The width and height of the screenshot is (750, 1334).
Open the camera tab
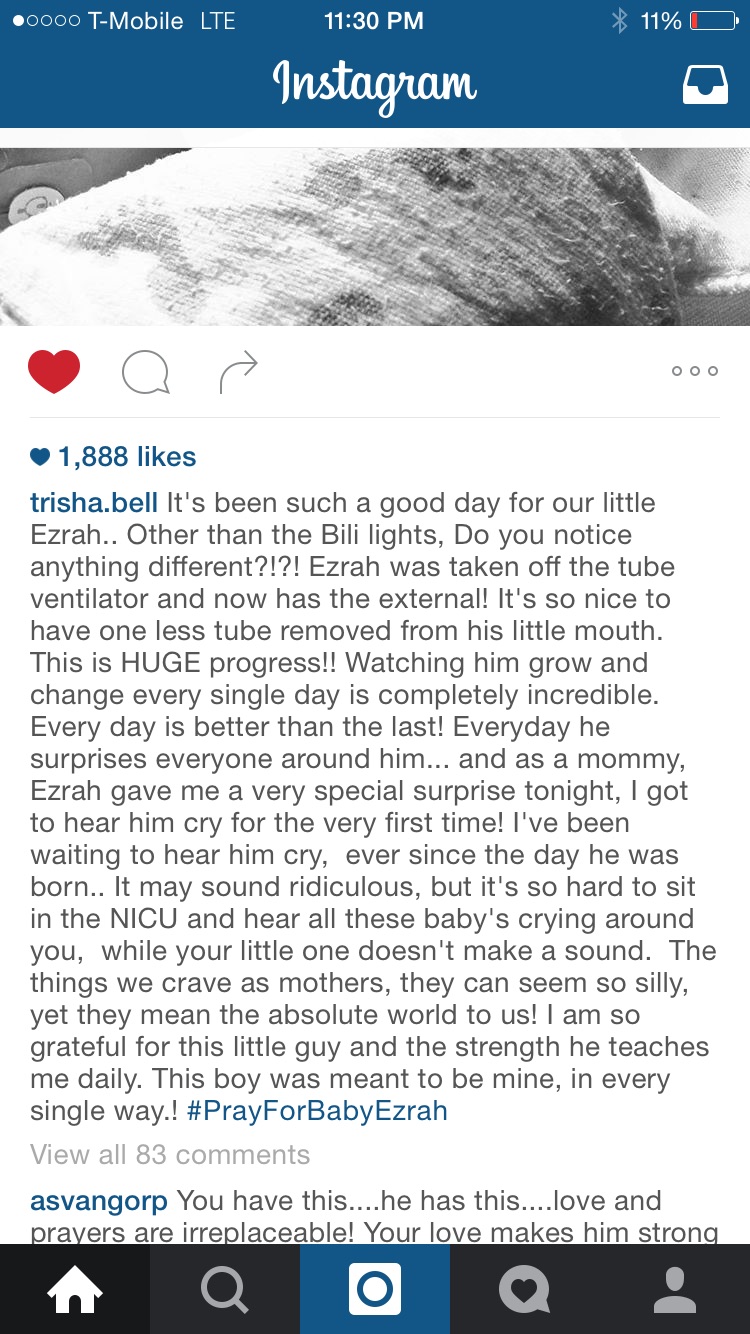click(375, 1289)
